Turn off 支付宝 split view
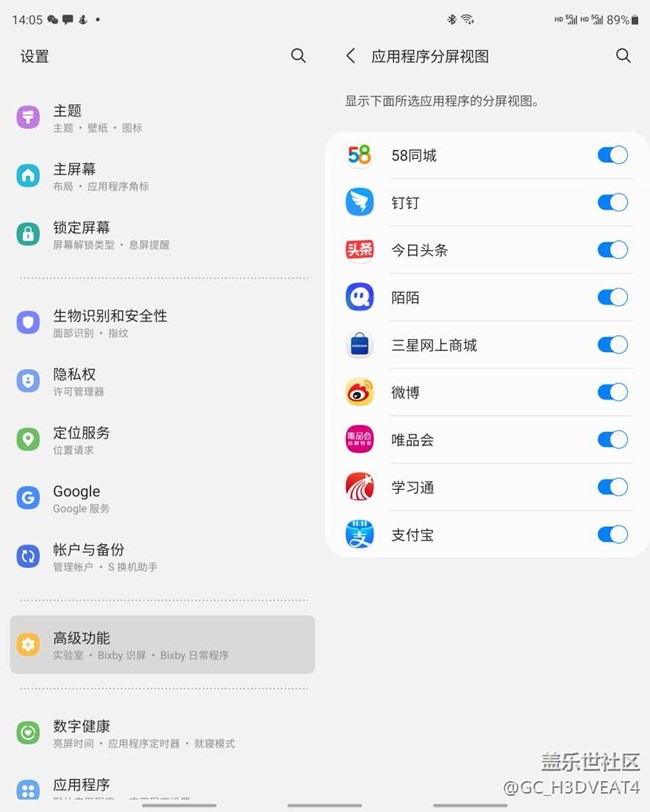 tap(612, 534)
